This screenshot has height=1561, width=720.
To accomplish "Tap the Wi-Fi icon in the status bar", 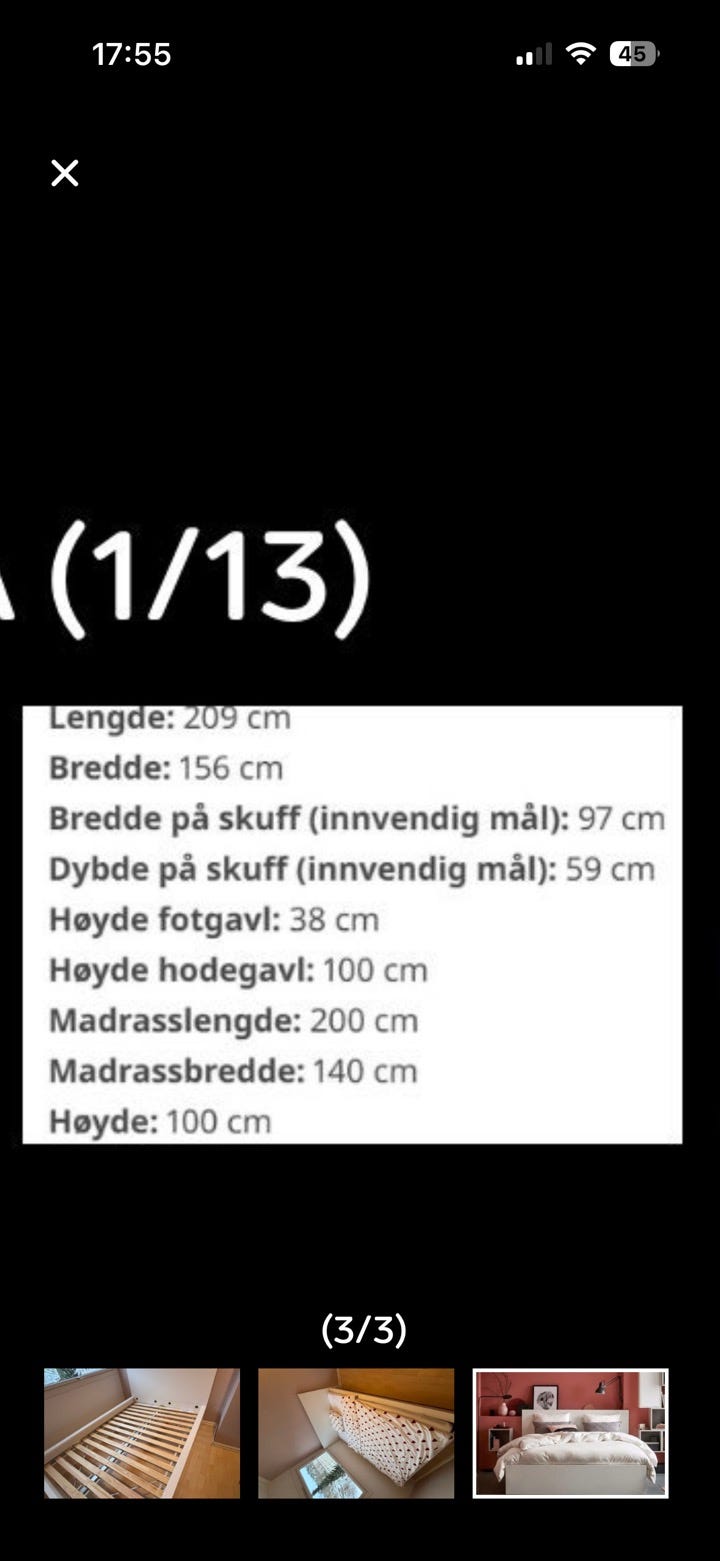I will point(578,55).
